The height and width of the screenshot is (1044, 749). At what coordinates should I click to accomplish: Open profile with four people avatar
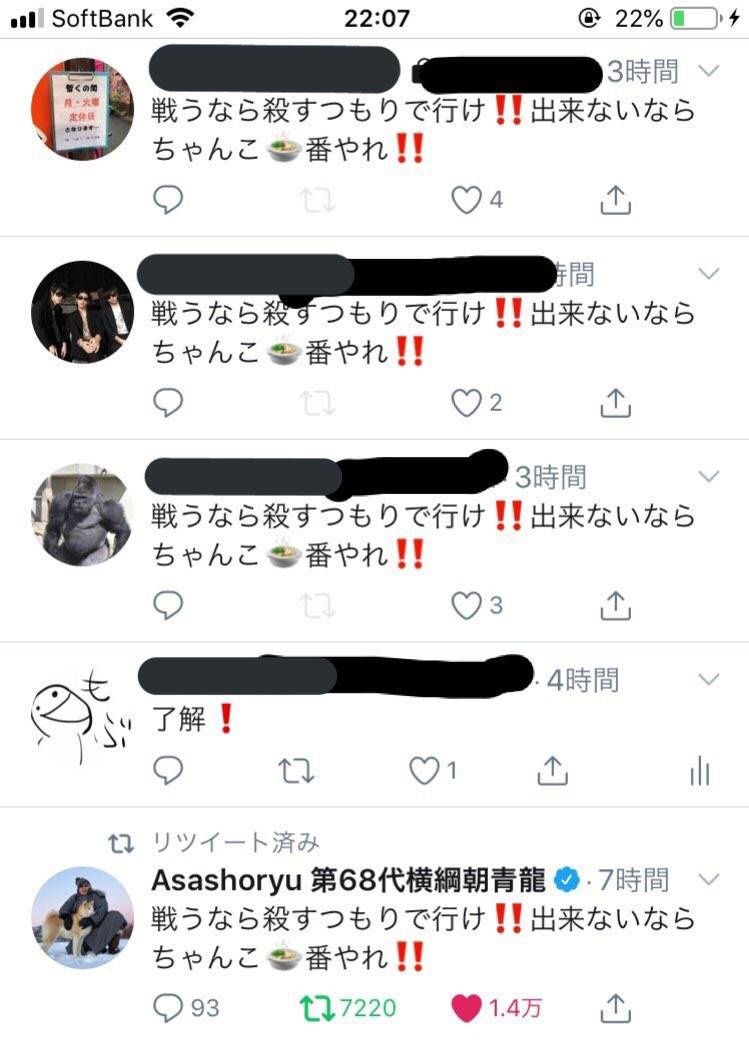point(82,311)
